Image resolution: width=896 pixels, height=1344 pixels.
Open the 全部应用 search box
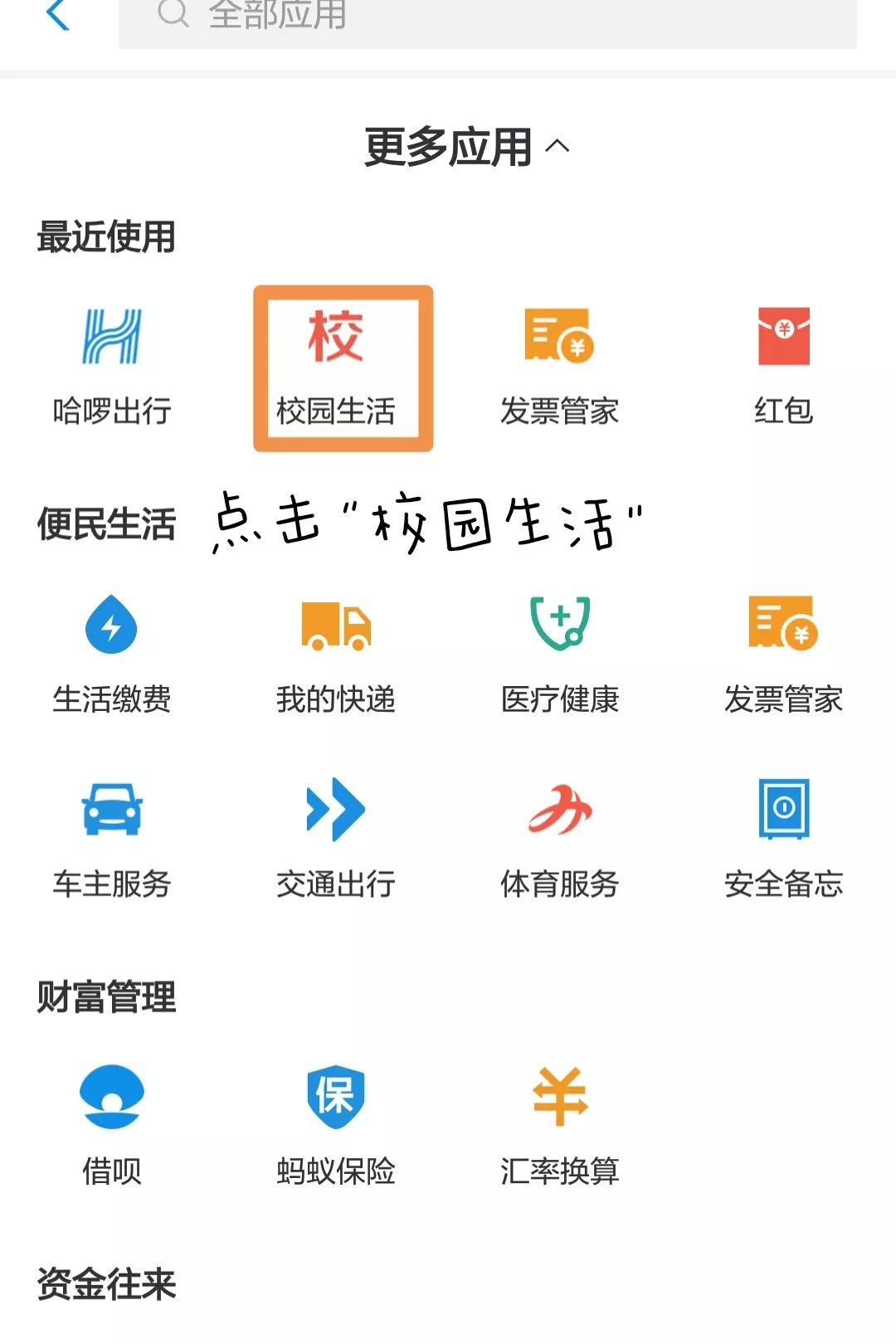coord(488,17)
